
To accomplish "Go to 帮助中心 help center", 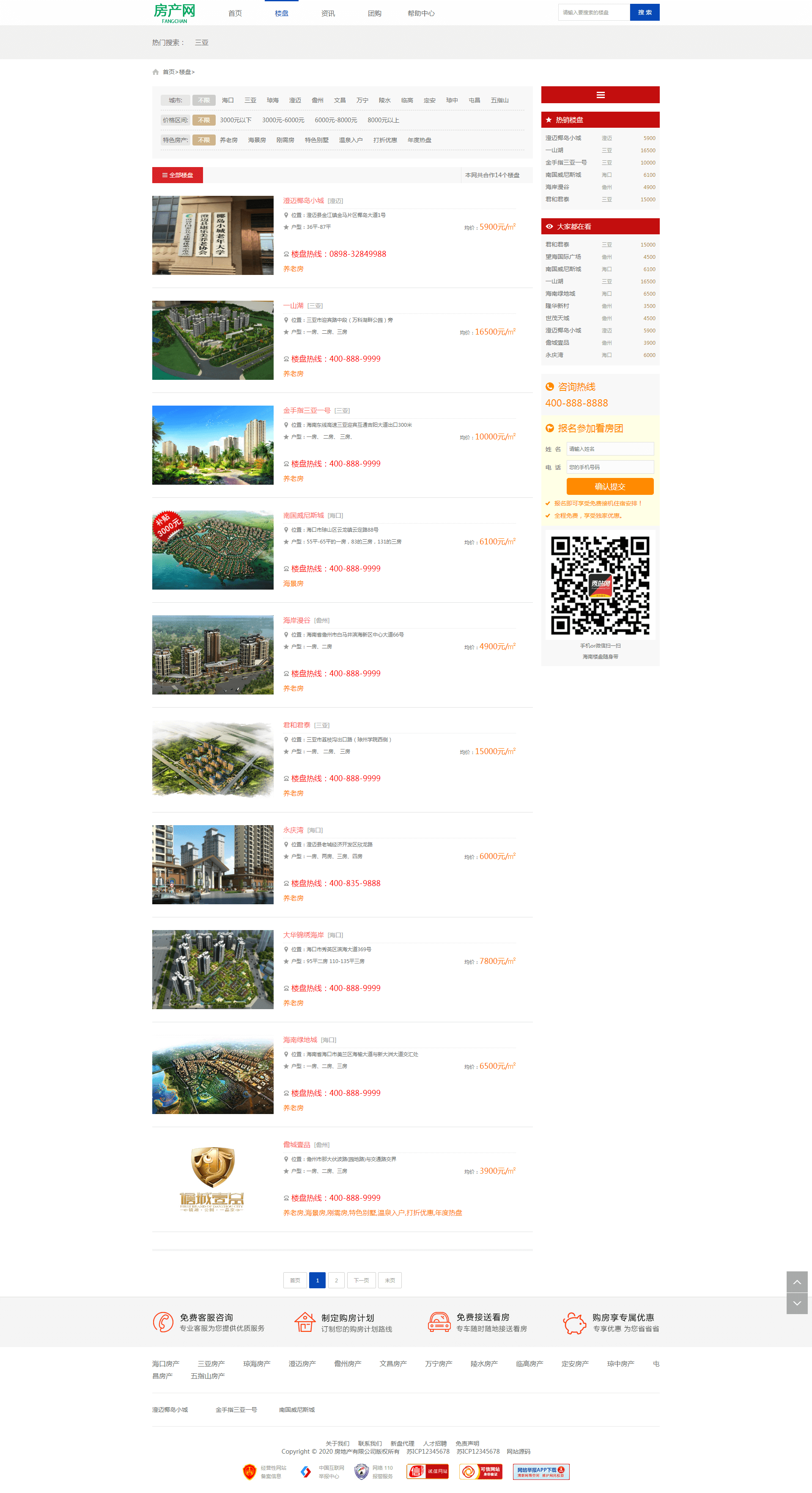I will point(421,14).
